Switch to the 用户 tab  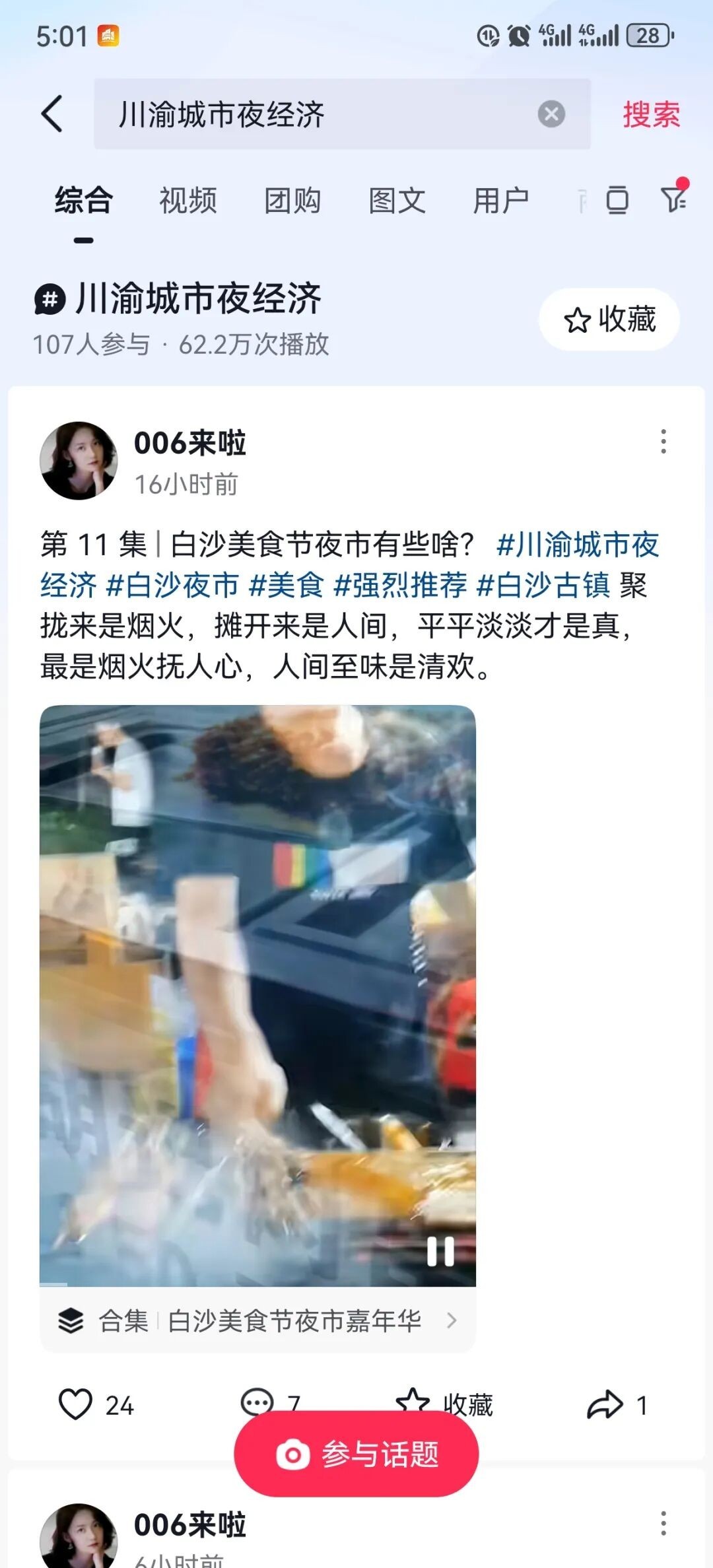click(501, 201)
